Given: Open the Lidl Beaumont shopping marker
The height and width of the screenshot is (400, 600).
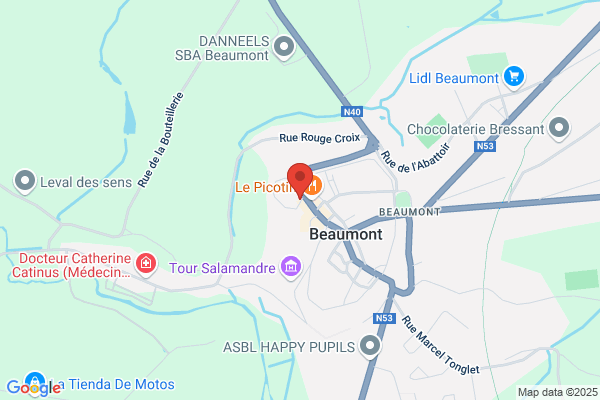Looking at the screenshot, I should point(514,78).
